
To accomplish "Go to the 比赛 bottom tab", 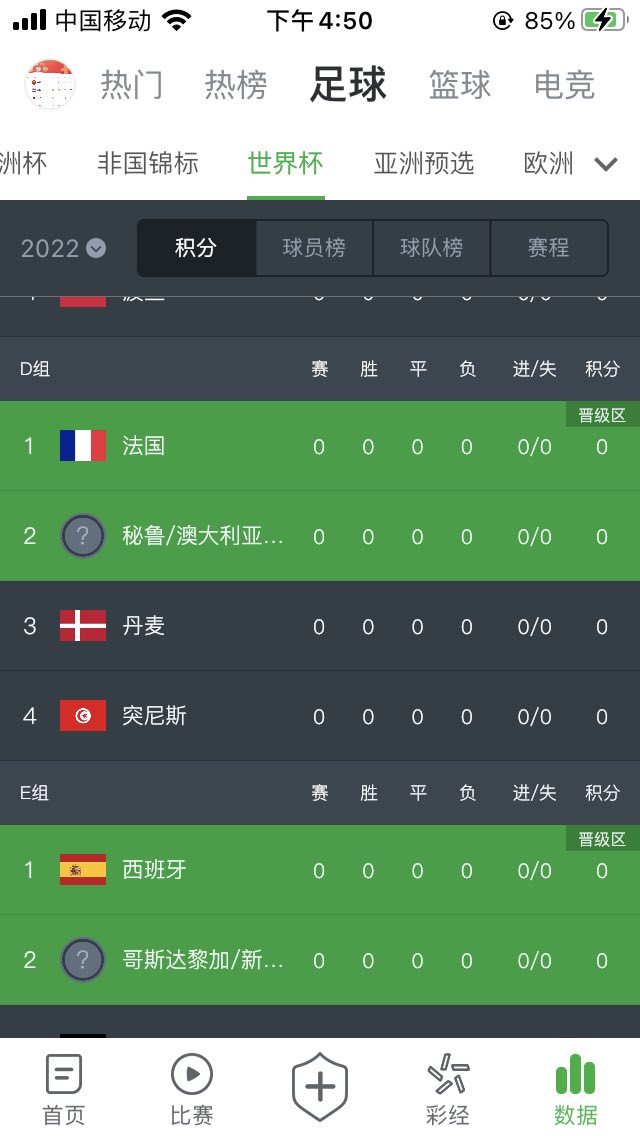I will [191, 1090].
